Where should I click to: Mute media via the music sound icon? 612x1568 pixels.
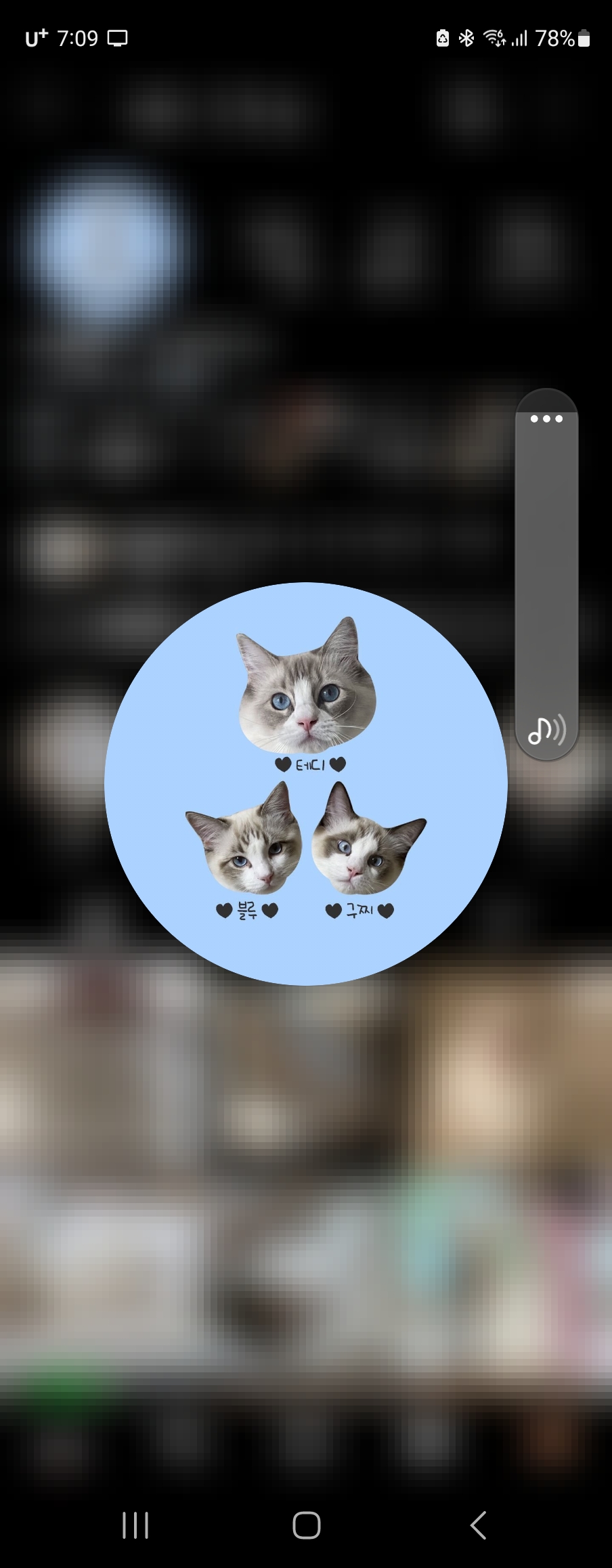coord(546,731)
